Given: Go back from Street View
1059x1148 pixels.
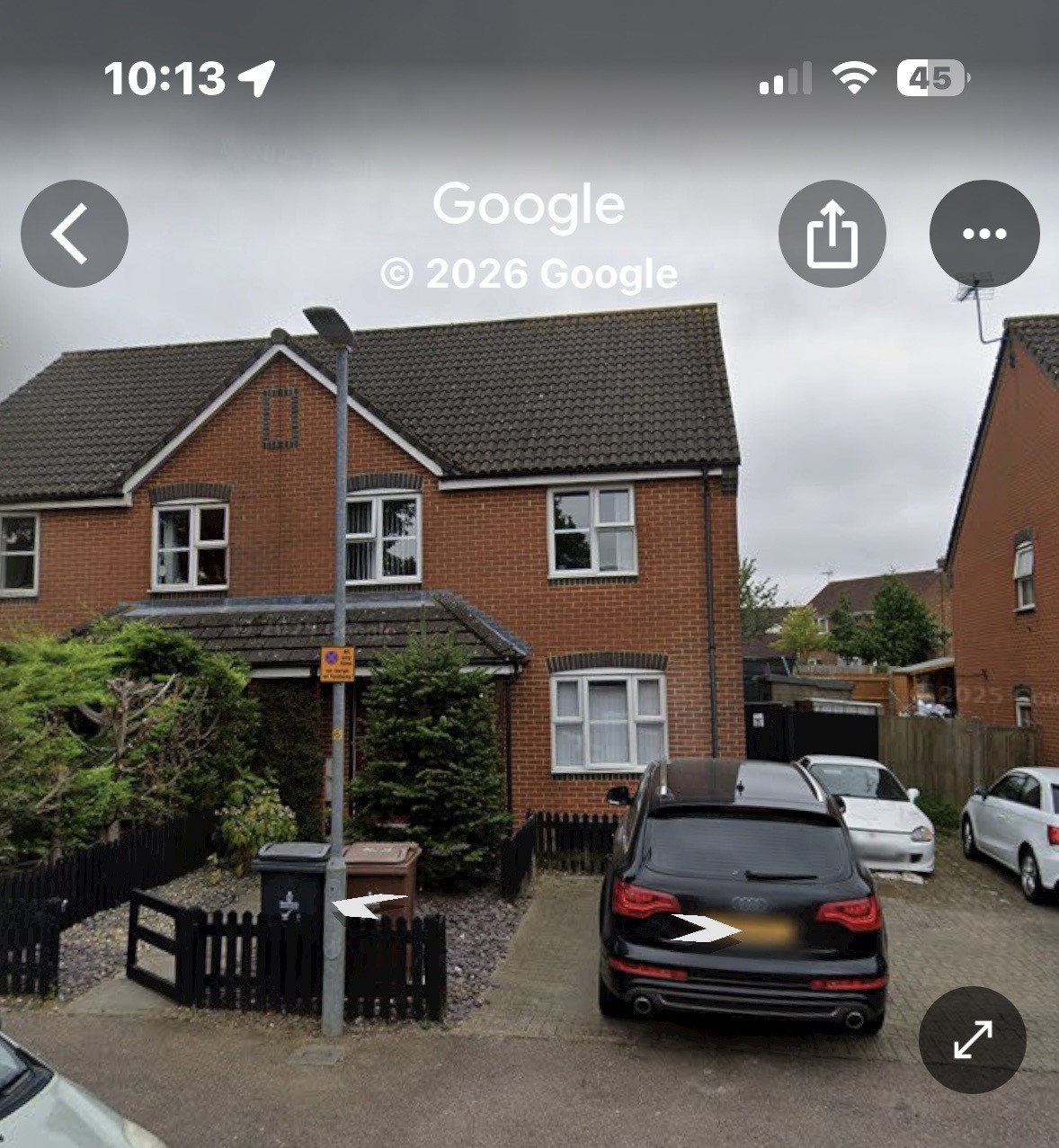Looking at the screenshot, I should point(74,234).
